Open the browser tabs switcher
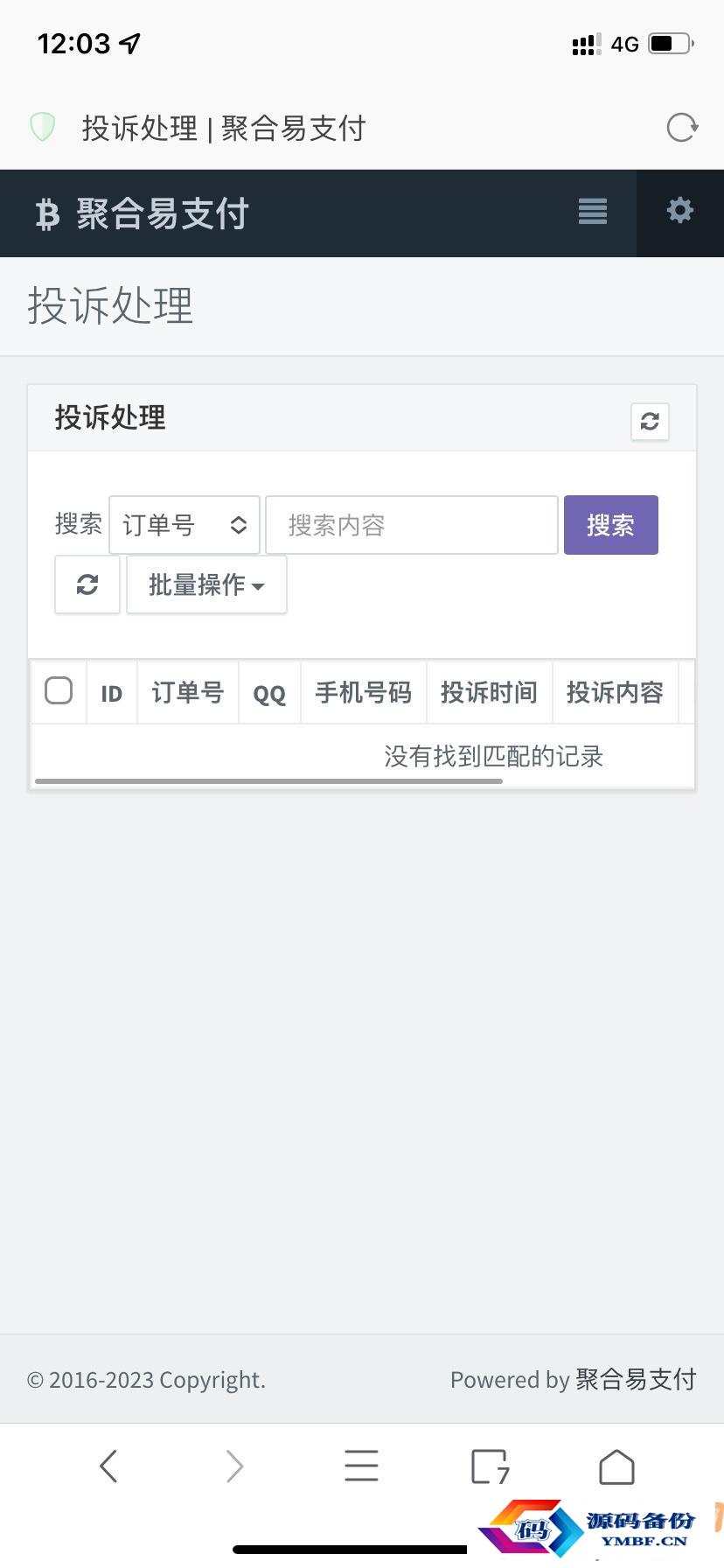 click(x=490, y=1466)
